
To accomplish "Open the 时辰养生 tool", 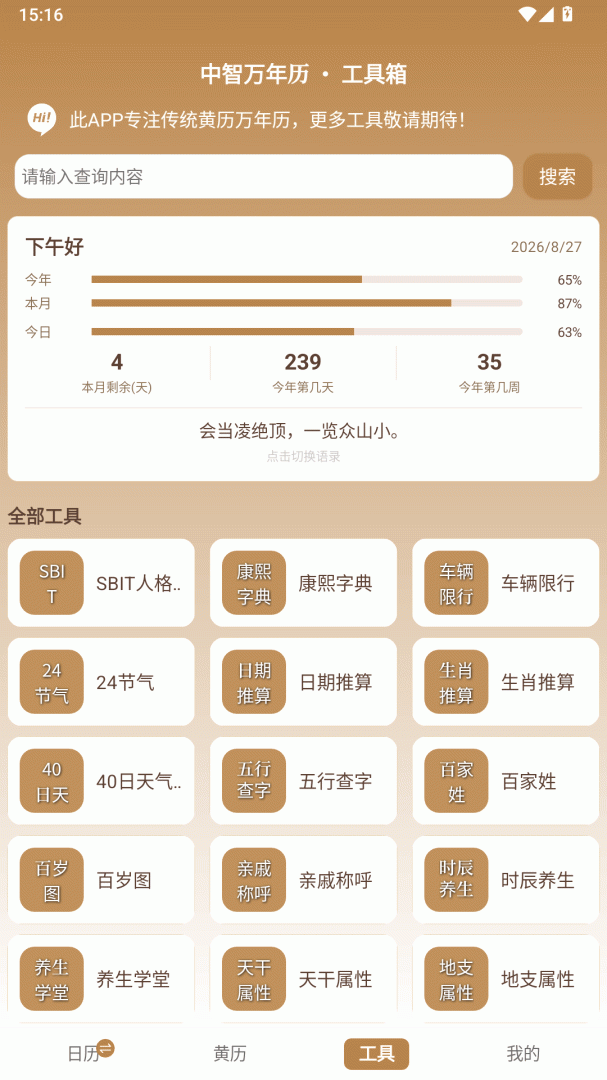I will point(506,880).
